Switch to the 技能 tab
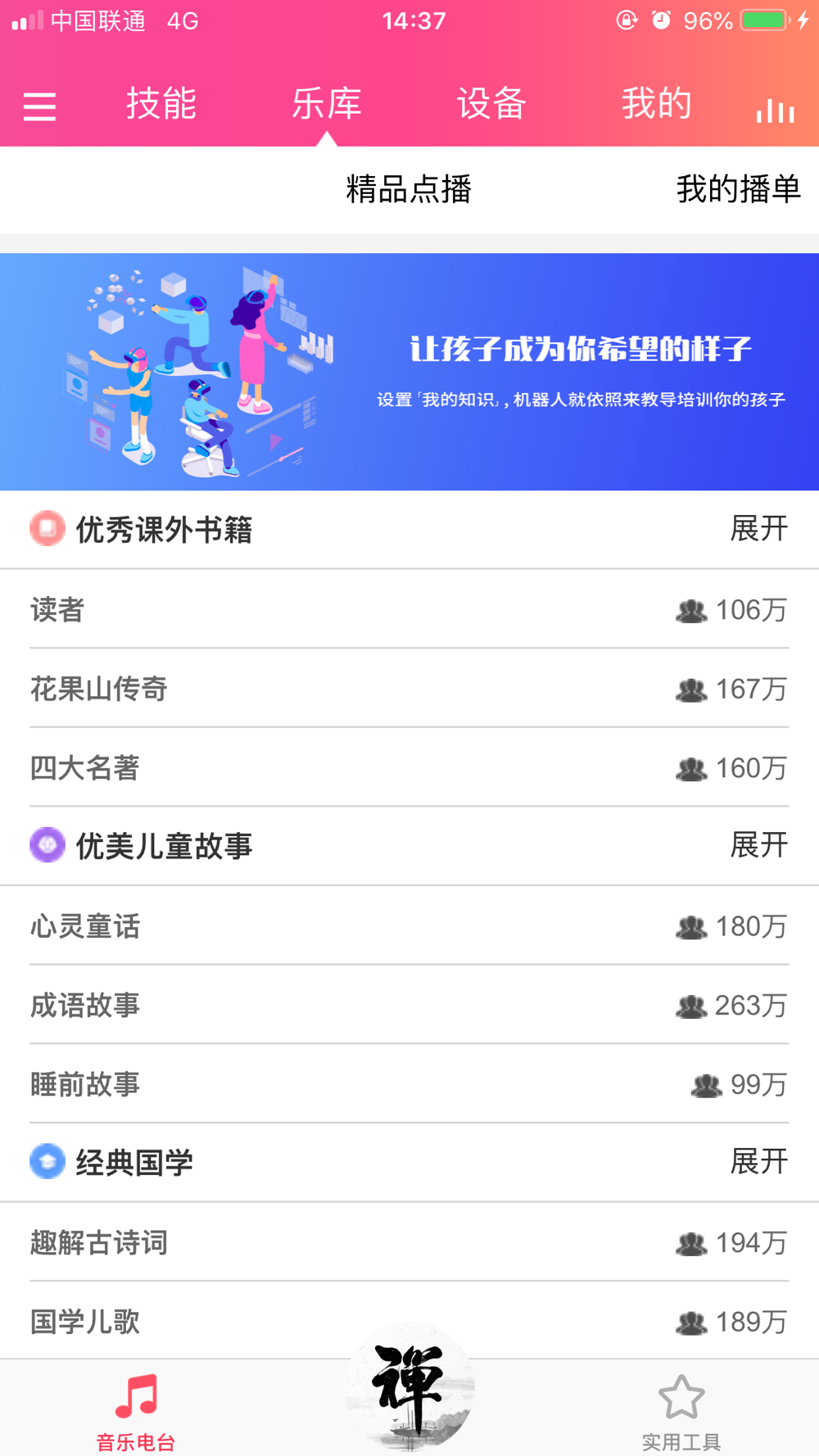This screenshot has width=819, height=1456. click(161, 104)
